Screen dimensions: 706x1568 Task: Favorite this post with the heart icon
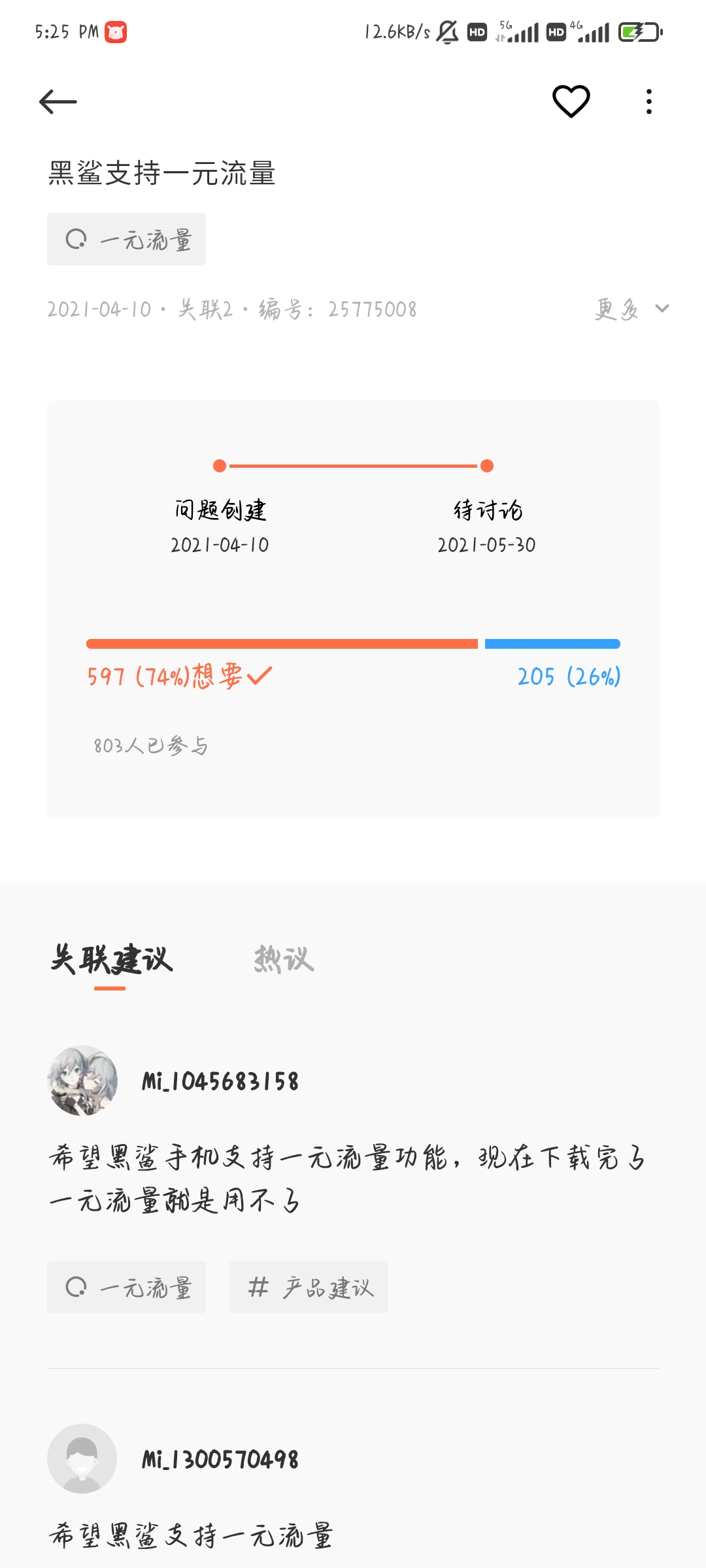point(571,101)
